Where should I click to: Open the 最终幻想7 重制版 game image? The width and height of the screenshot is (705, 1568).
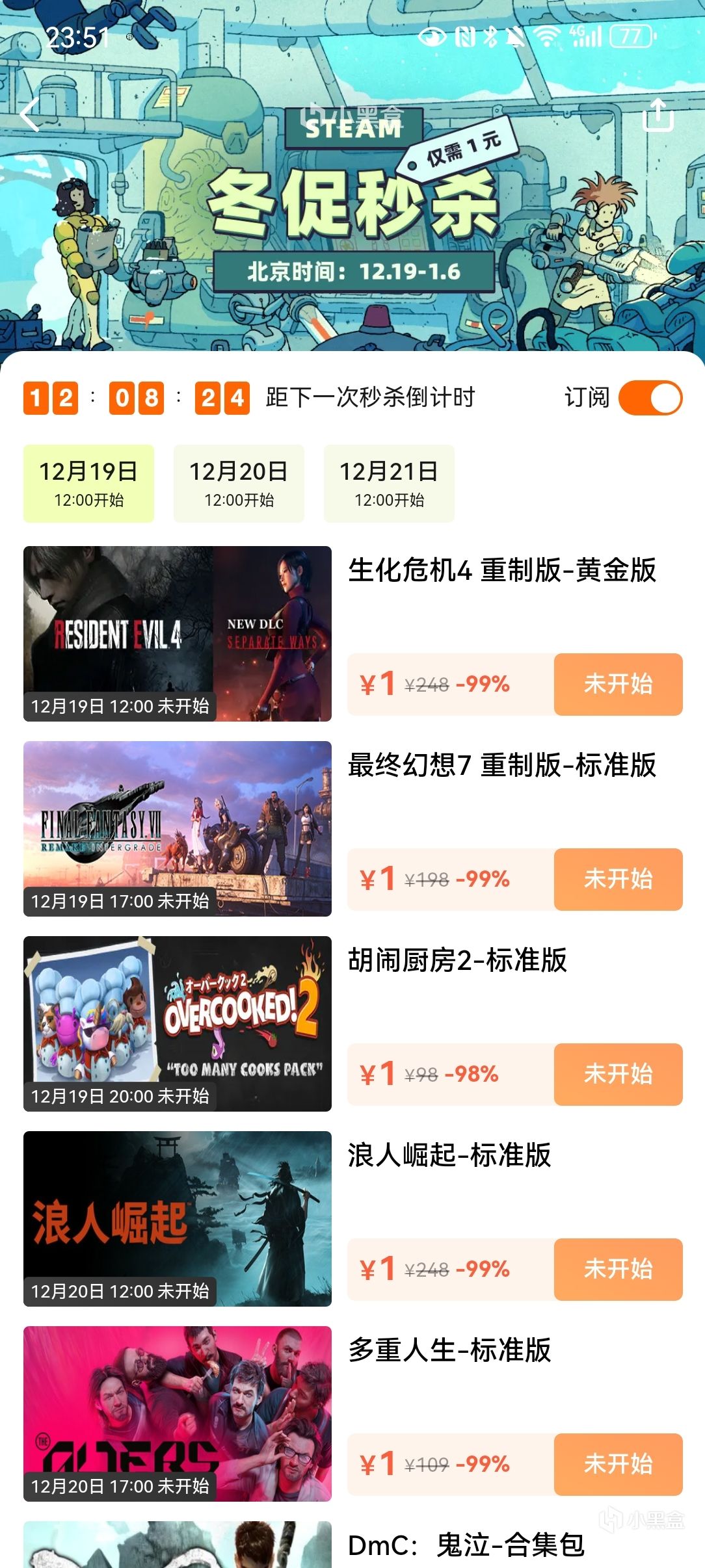(178, 828)
